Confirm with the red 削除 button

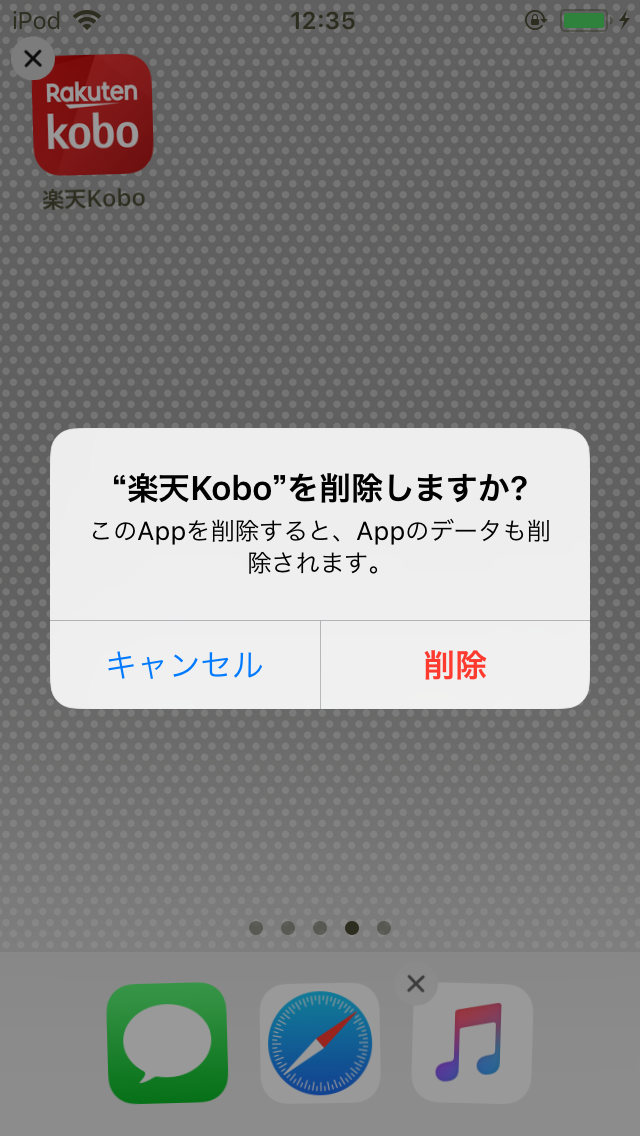tap(455, 665)
